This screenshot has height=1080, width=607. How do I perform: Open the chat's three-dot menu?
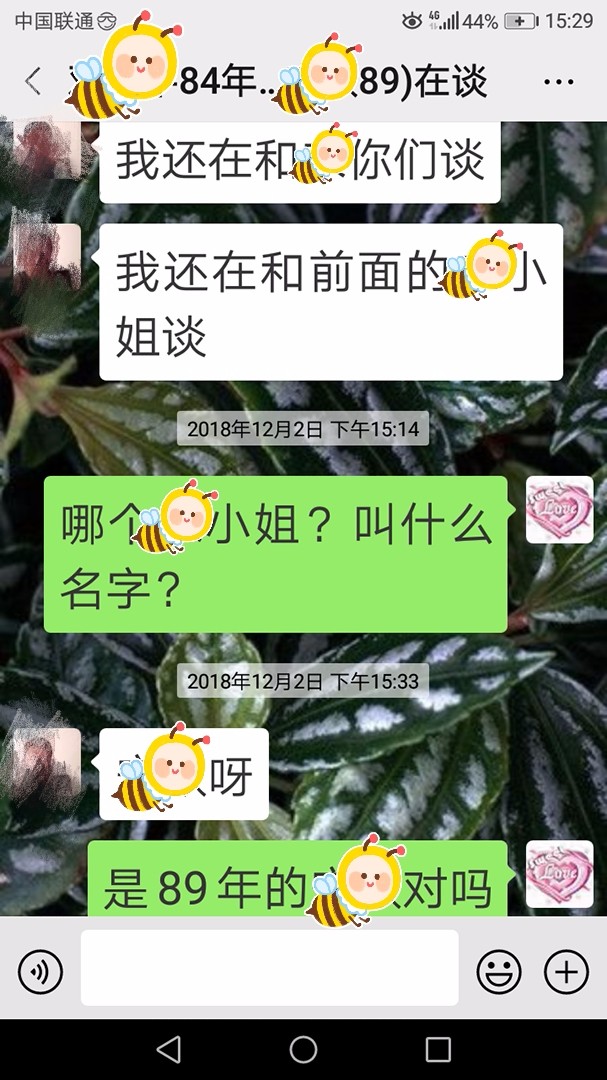tap(558, 82)
